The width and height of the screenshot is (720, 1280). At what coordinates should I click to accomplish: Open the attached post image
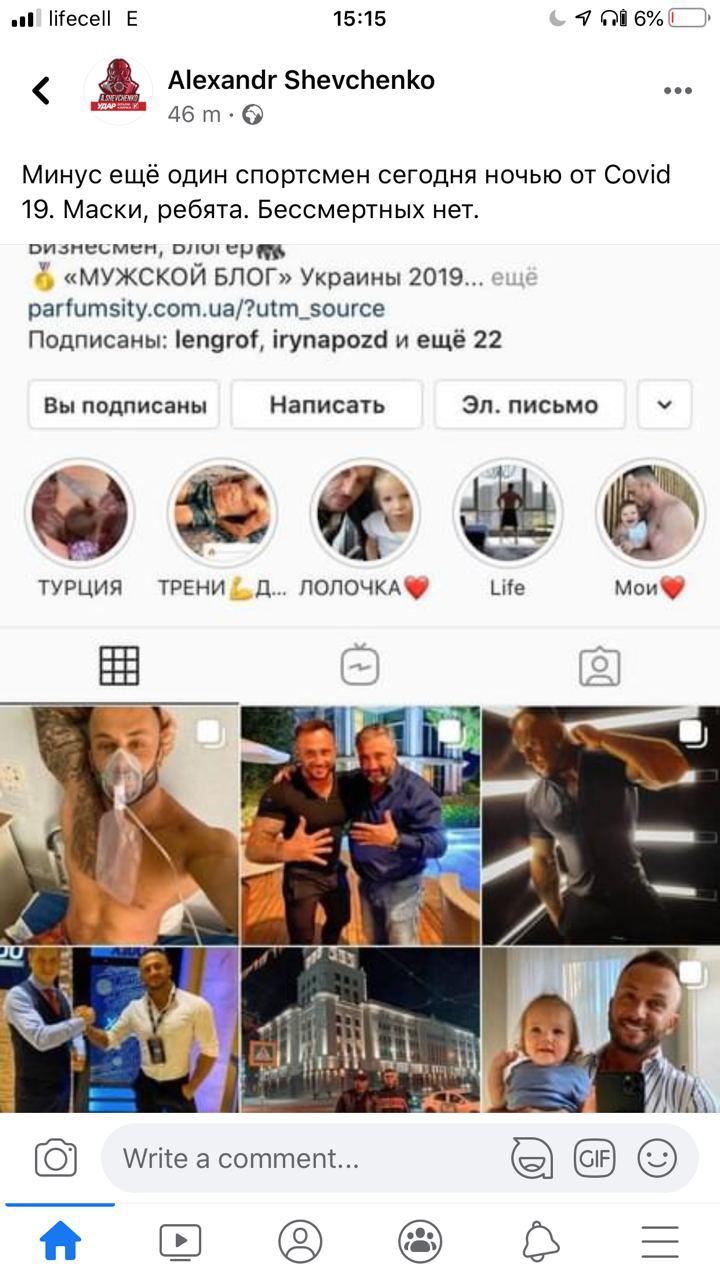pos(360,680)
